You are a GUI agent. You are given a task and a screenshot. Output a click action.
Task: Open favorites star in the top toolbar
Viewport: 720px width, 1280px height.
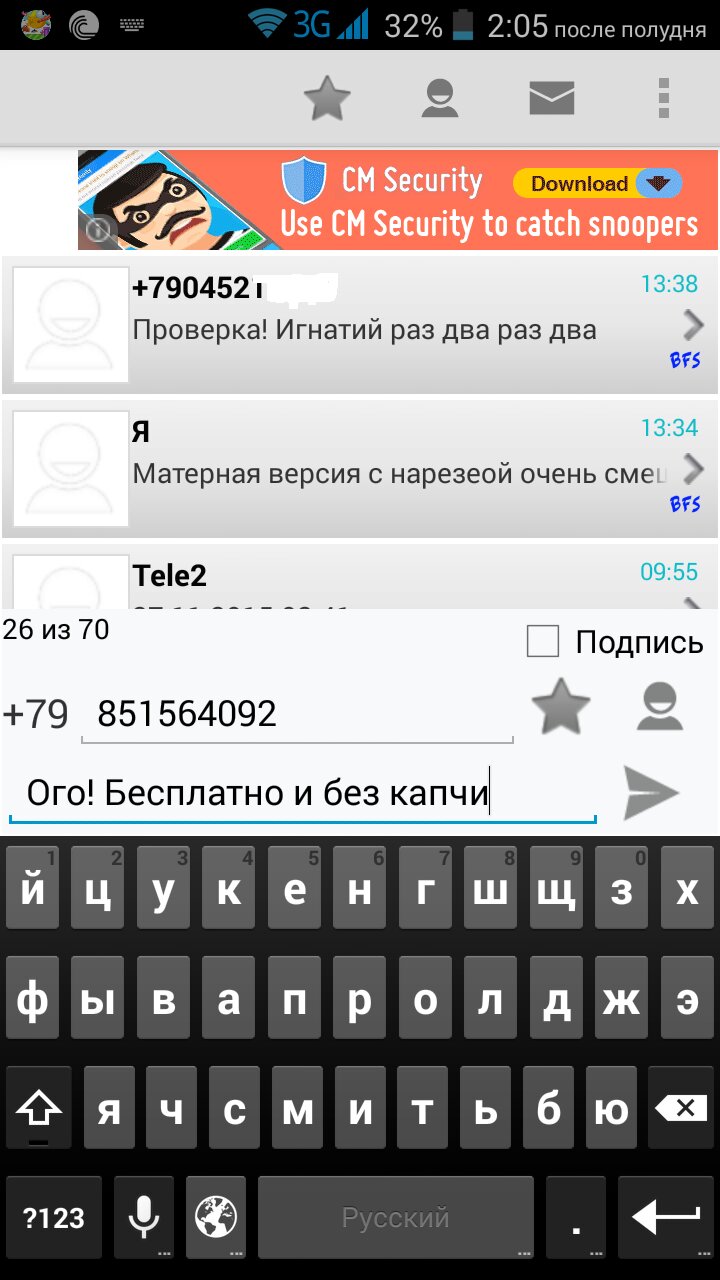click(x=327, y=98)
